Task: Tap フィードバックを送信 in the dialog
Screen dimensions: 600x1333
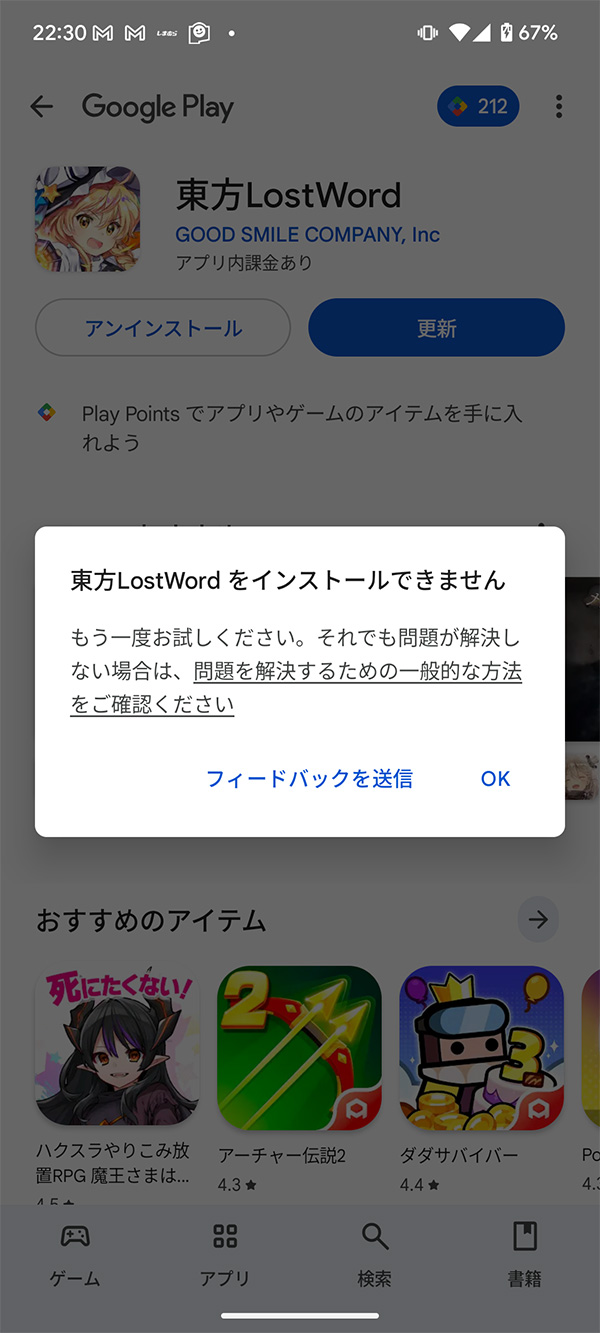Action: pyautogui.click(x=309, y=778)
